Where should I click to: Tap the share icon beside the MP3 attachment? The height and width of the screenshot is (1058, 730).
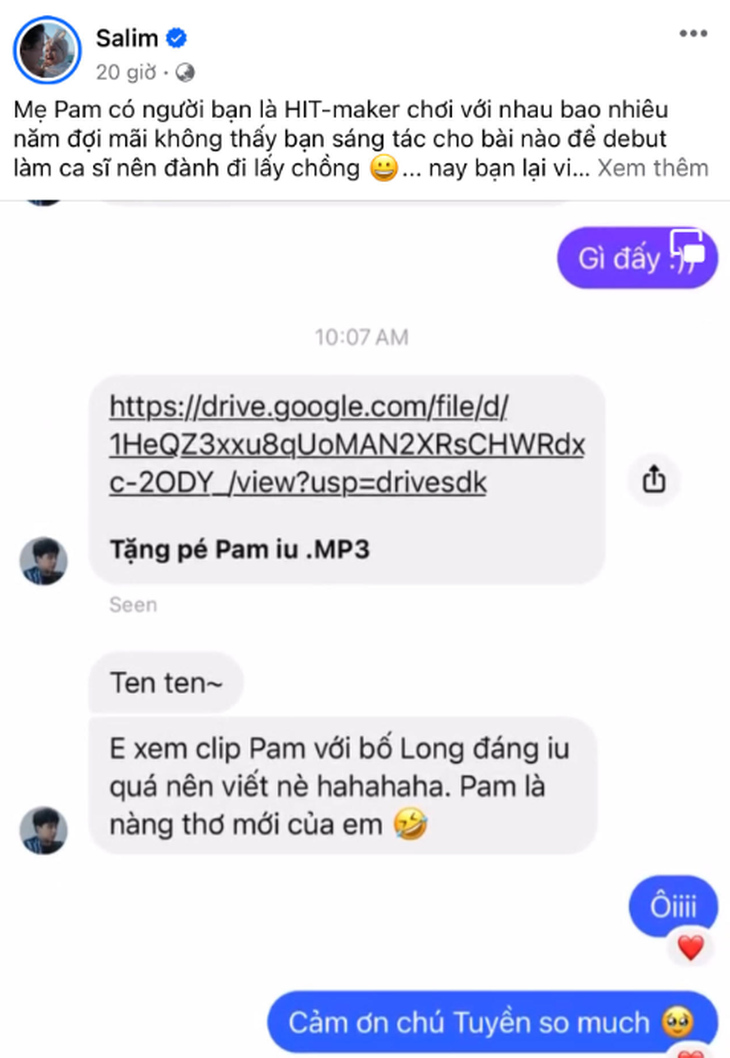tap(654, 480)
